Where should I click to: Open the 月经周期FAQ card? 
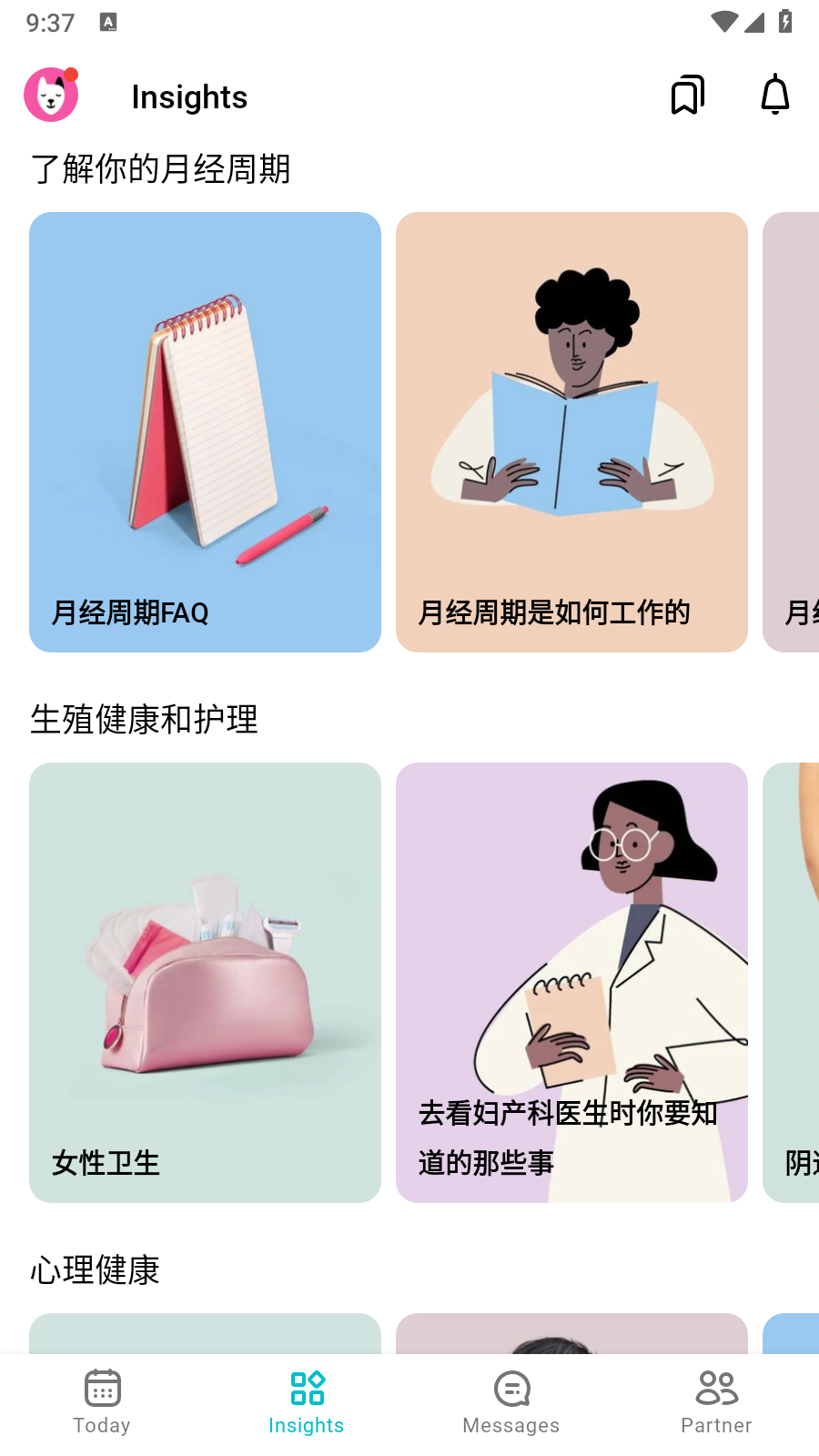(205, 432)
